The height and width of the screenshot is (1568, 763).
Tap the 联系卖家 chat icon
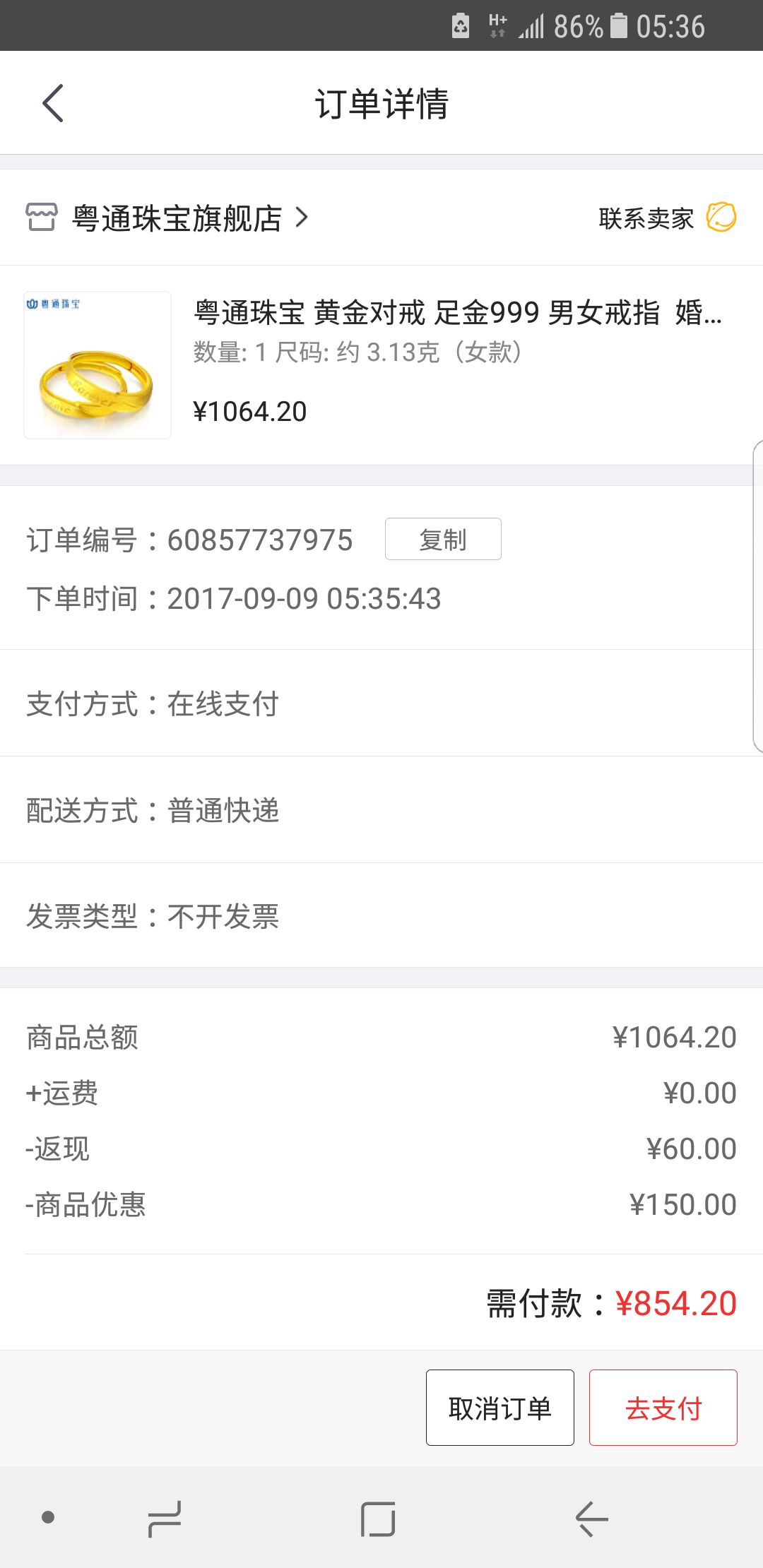(x=721, y=218)
